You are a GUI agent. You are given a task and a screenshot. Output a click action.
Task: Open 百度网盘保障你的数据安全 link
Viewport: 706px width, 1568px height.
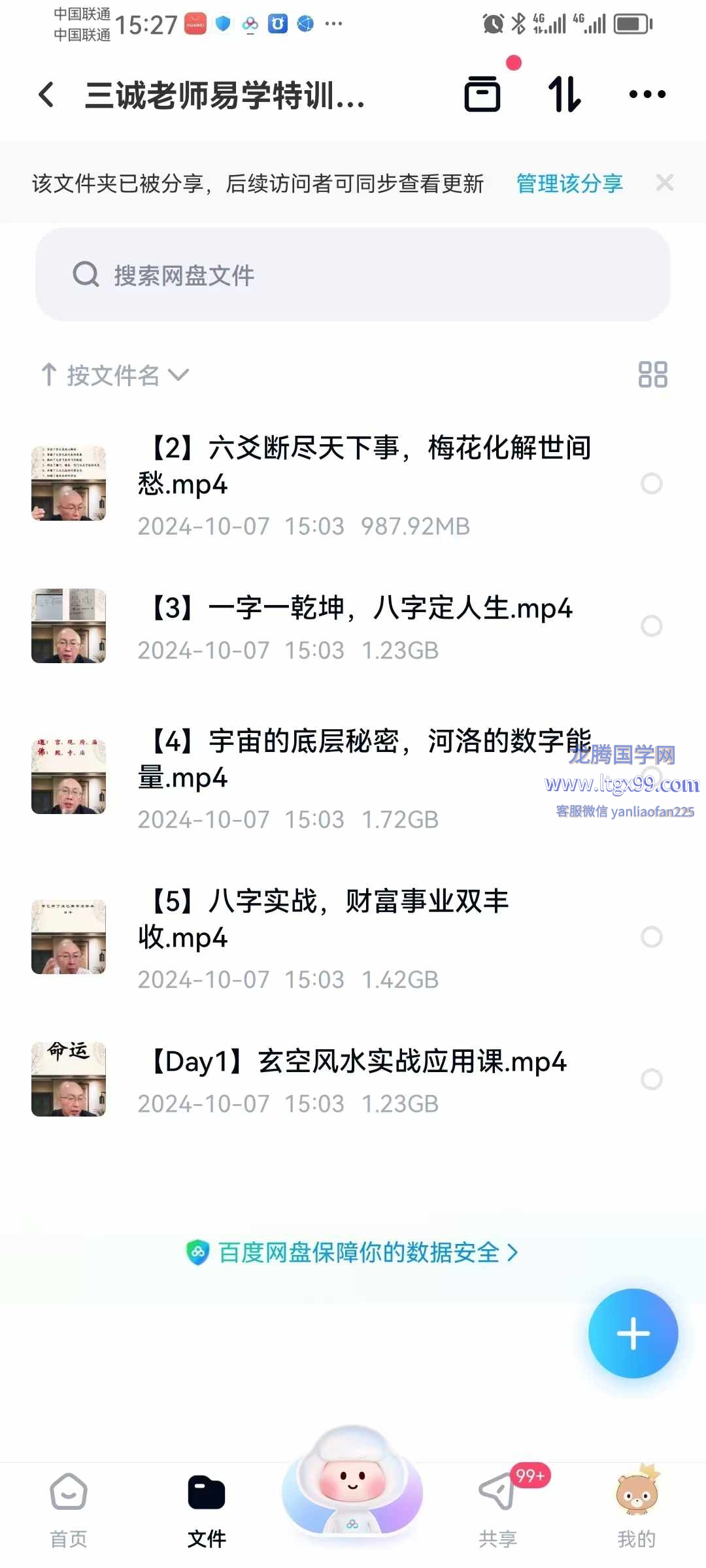[353, 1252]
